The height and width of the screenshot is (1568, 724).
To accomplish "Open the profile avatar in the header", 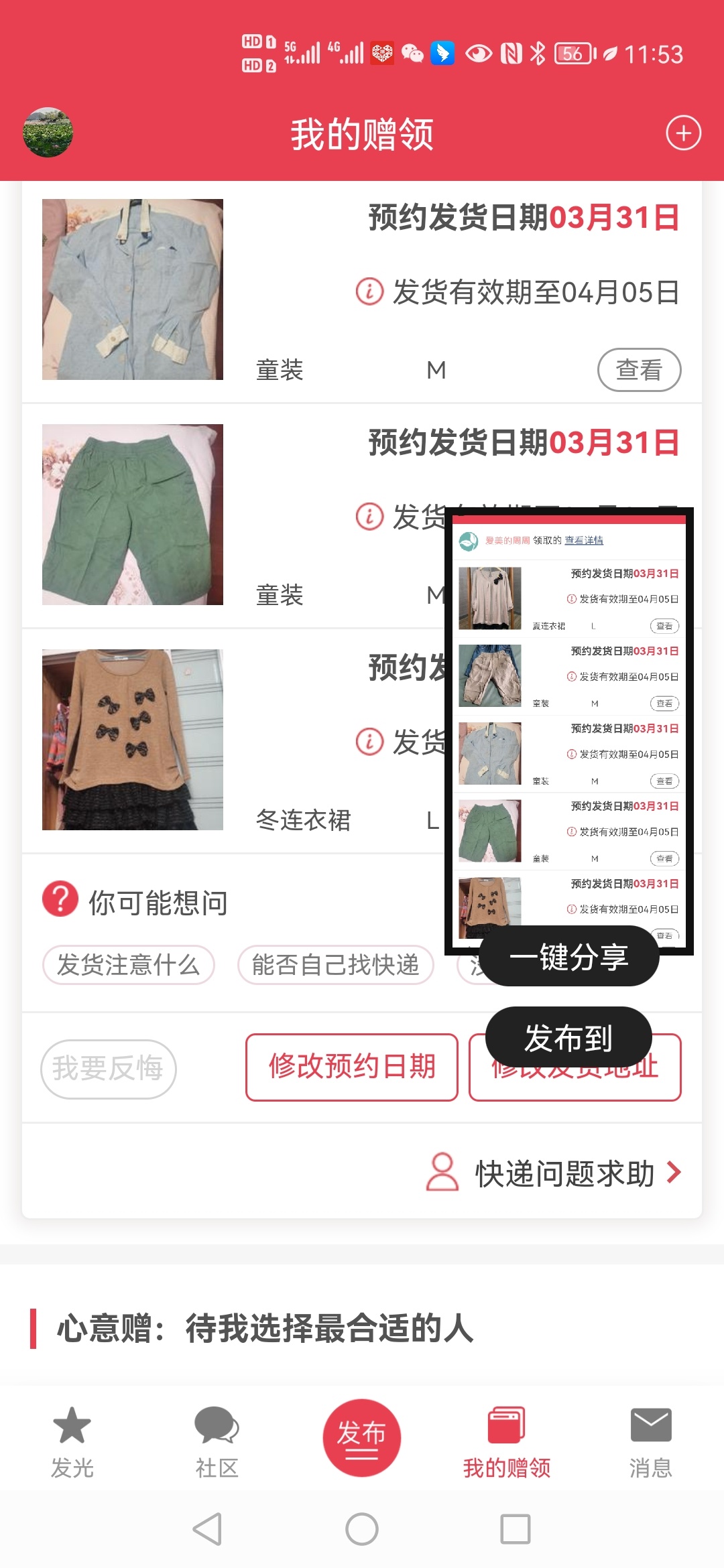I will coord(48,133).
